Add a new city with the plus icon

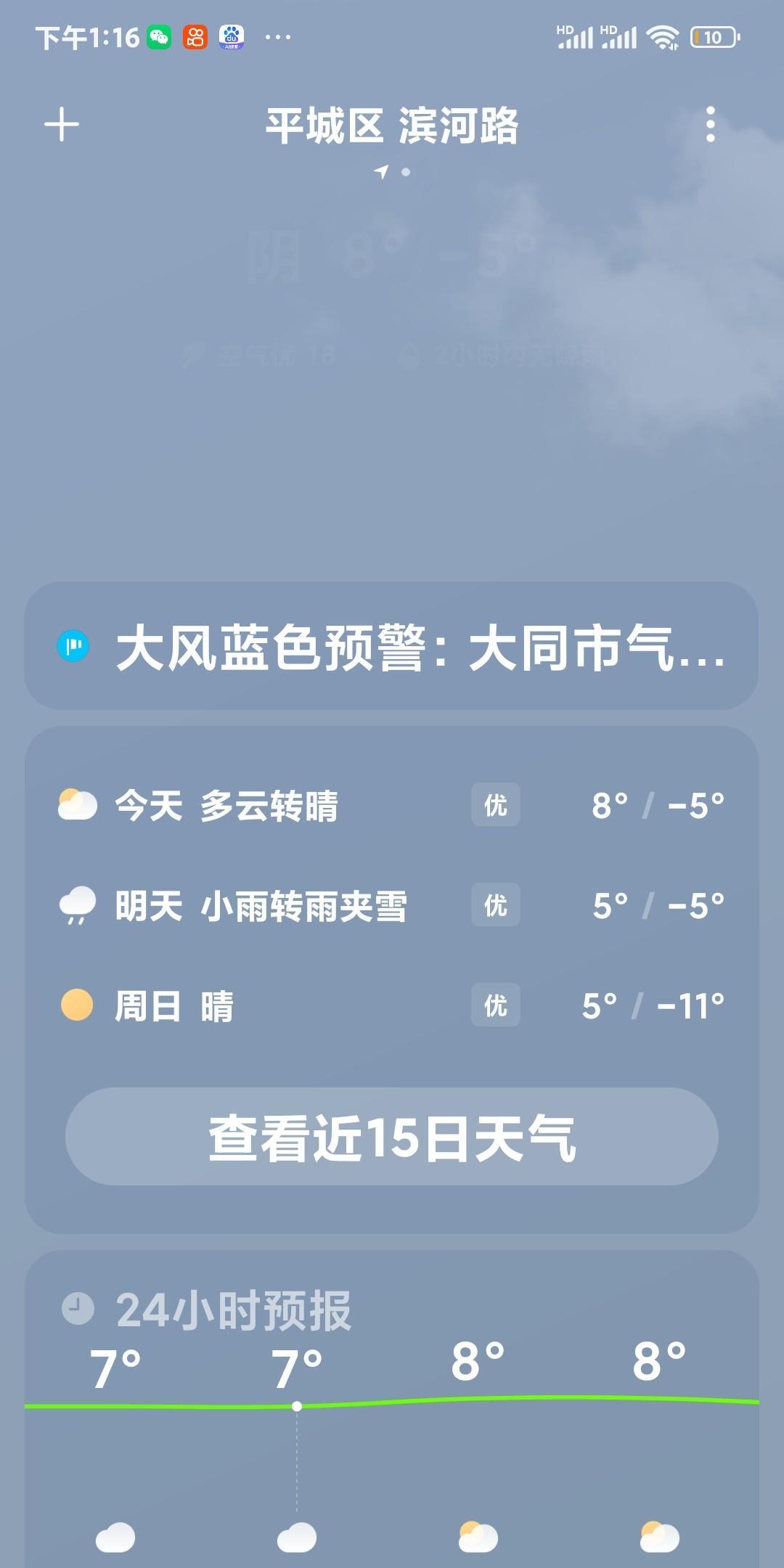[x=62, y=125]
